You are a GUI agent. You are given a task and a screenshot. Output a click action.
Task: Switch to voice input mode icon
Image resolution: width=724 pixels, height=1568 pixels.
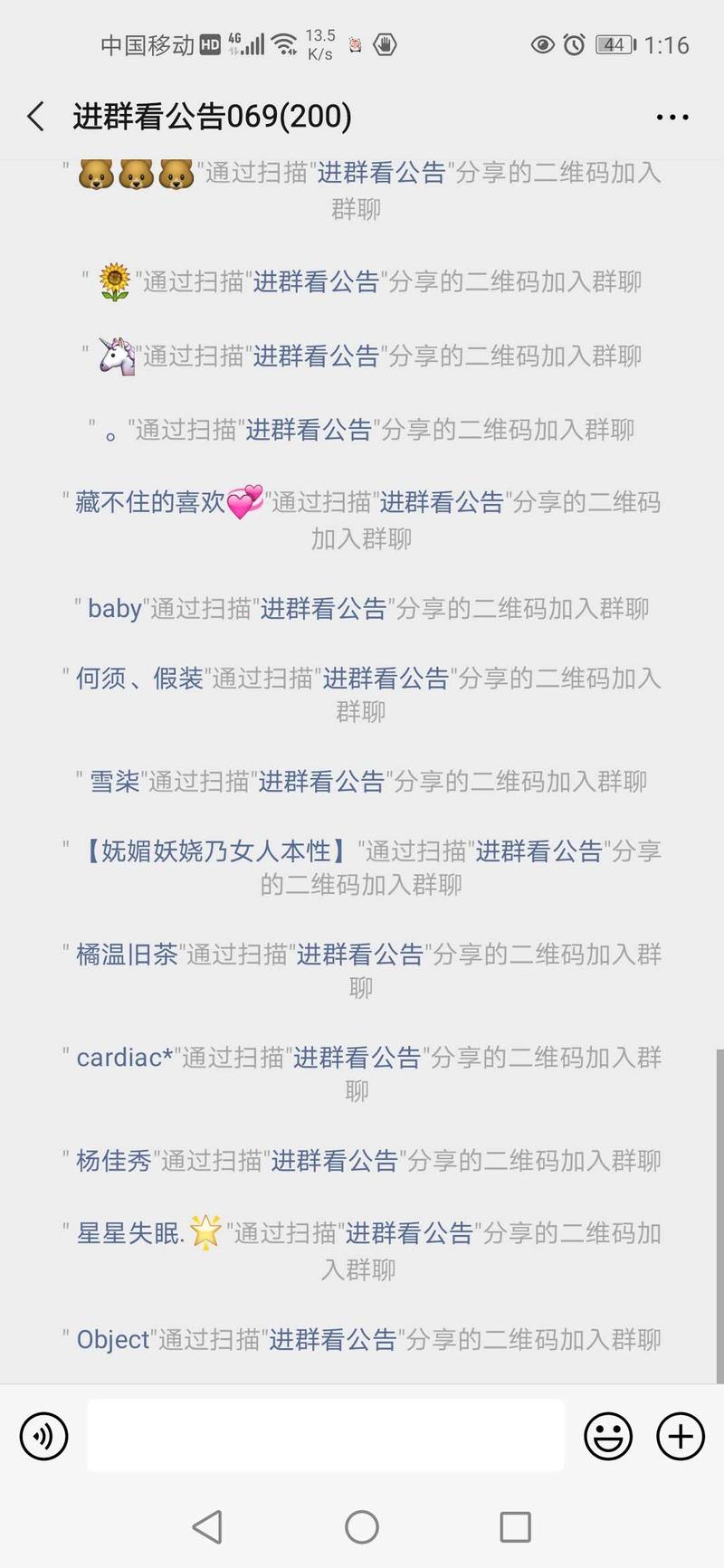43,1436
